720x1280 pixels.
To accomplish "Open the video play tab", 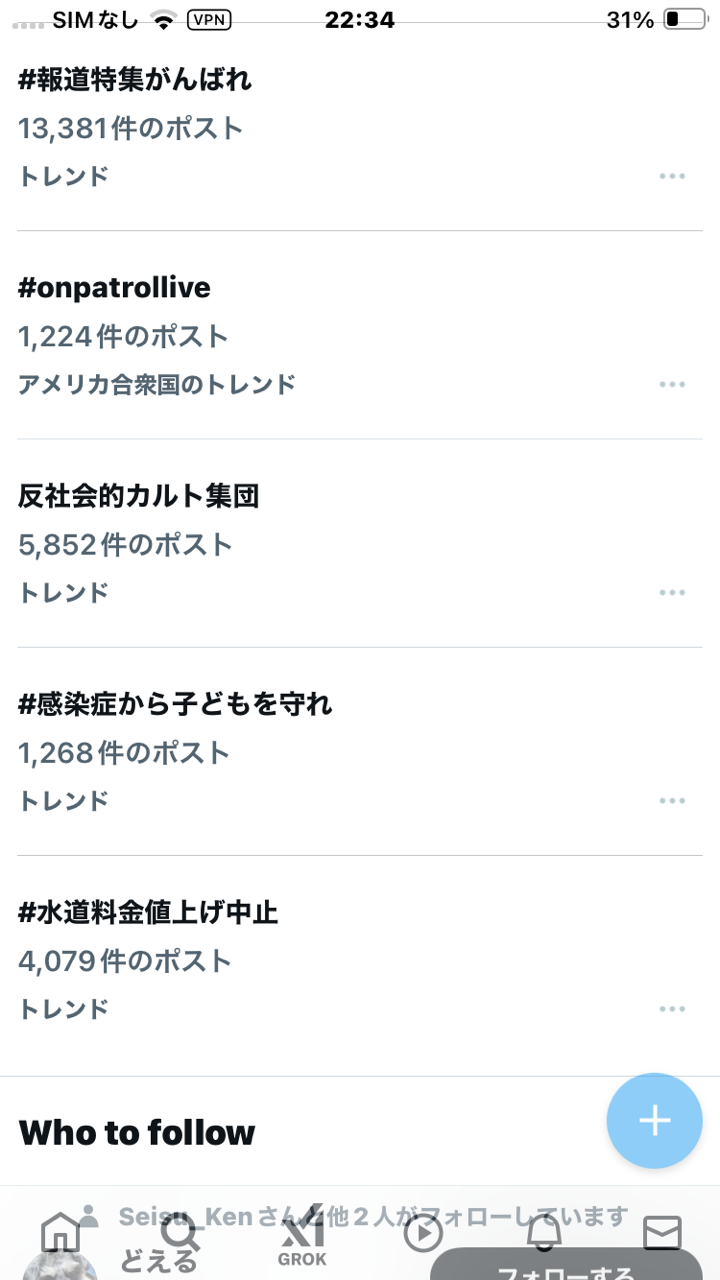I will [423, 1233].
